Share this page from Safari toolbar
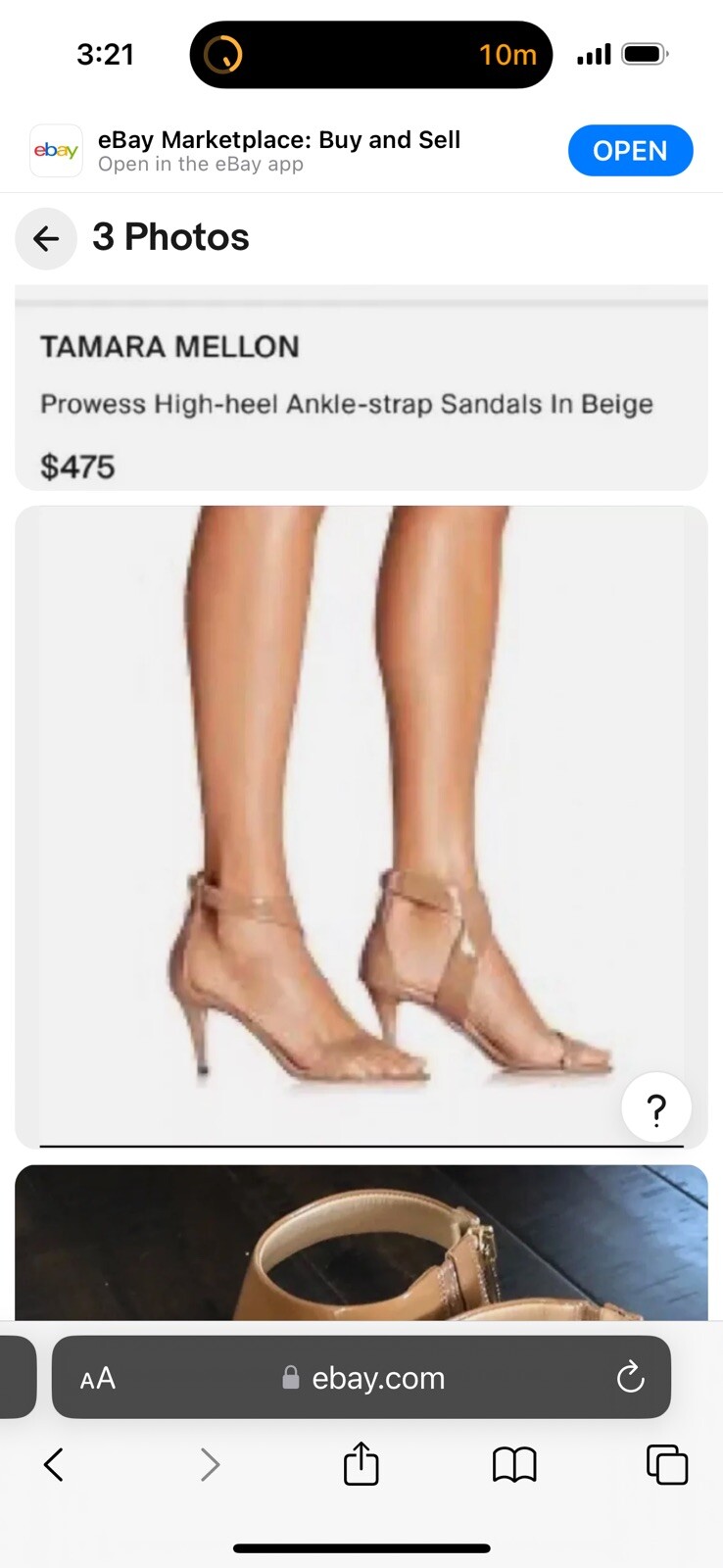Viewport: 723px width, 1568px height. tap(361, 1465)
